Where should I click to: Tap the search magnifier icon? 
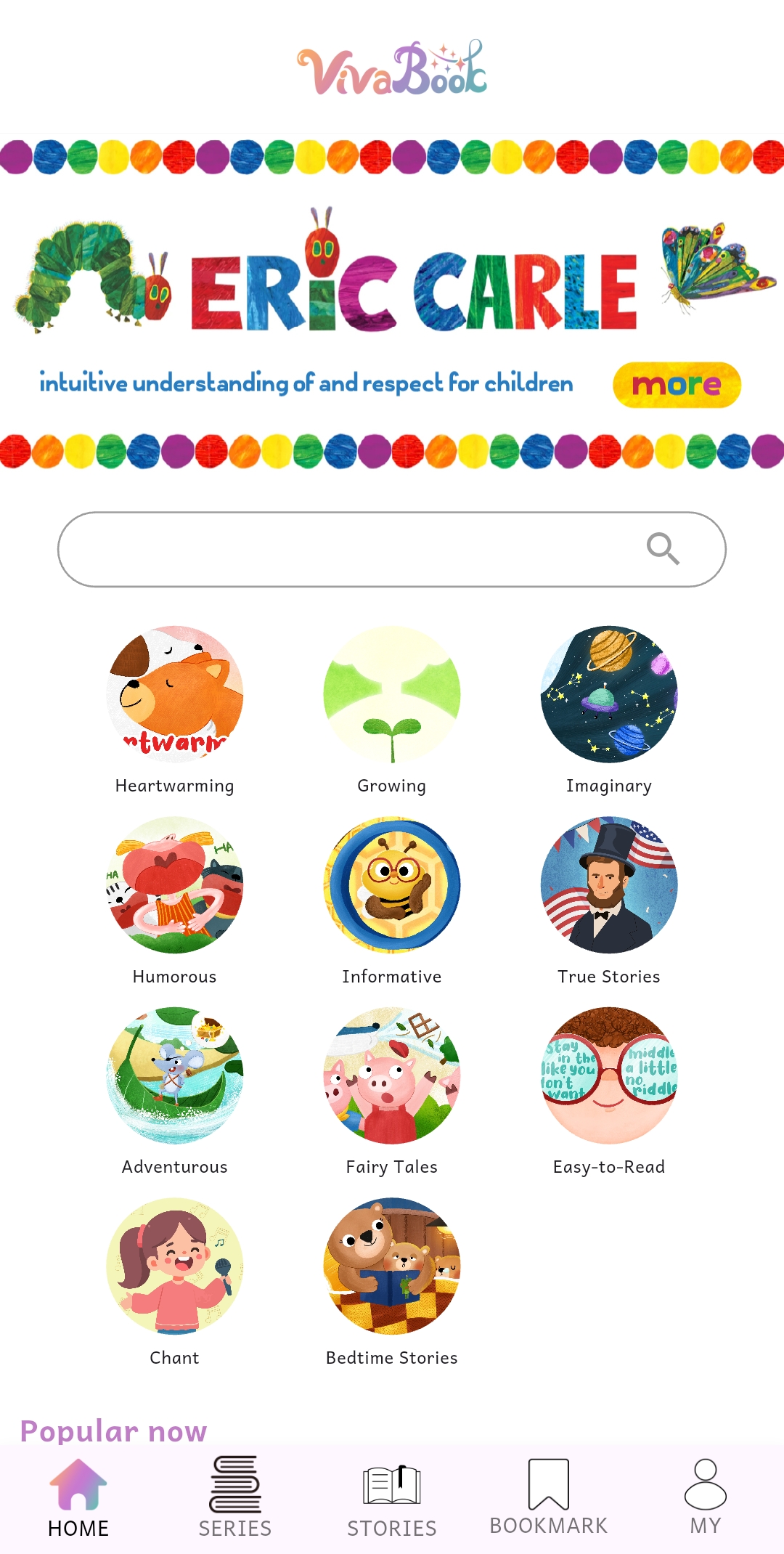(663, 549)
